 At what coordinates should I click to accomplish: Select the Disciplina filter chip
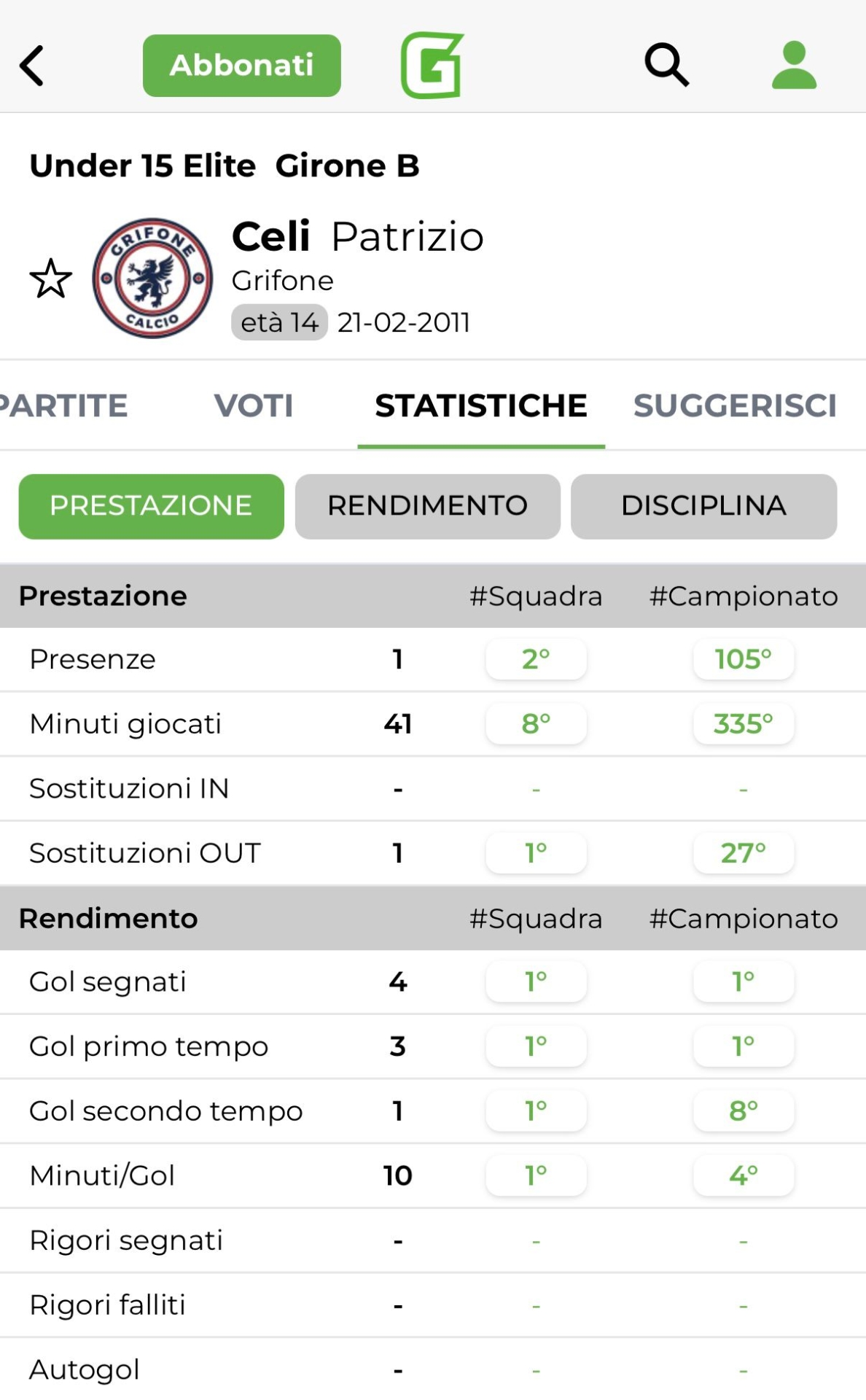click(704, 507)
